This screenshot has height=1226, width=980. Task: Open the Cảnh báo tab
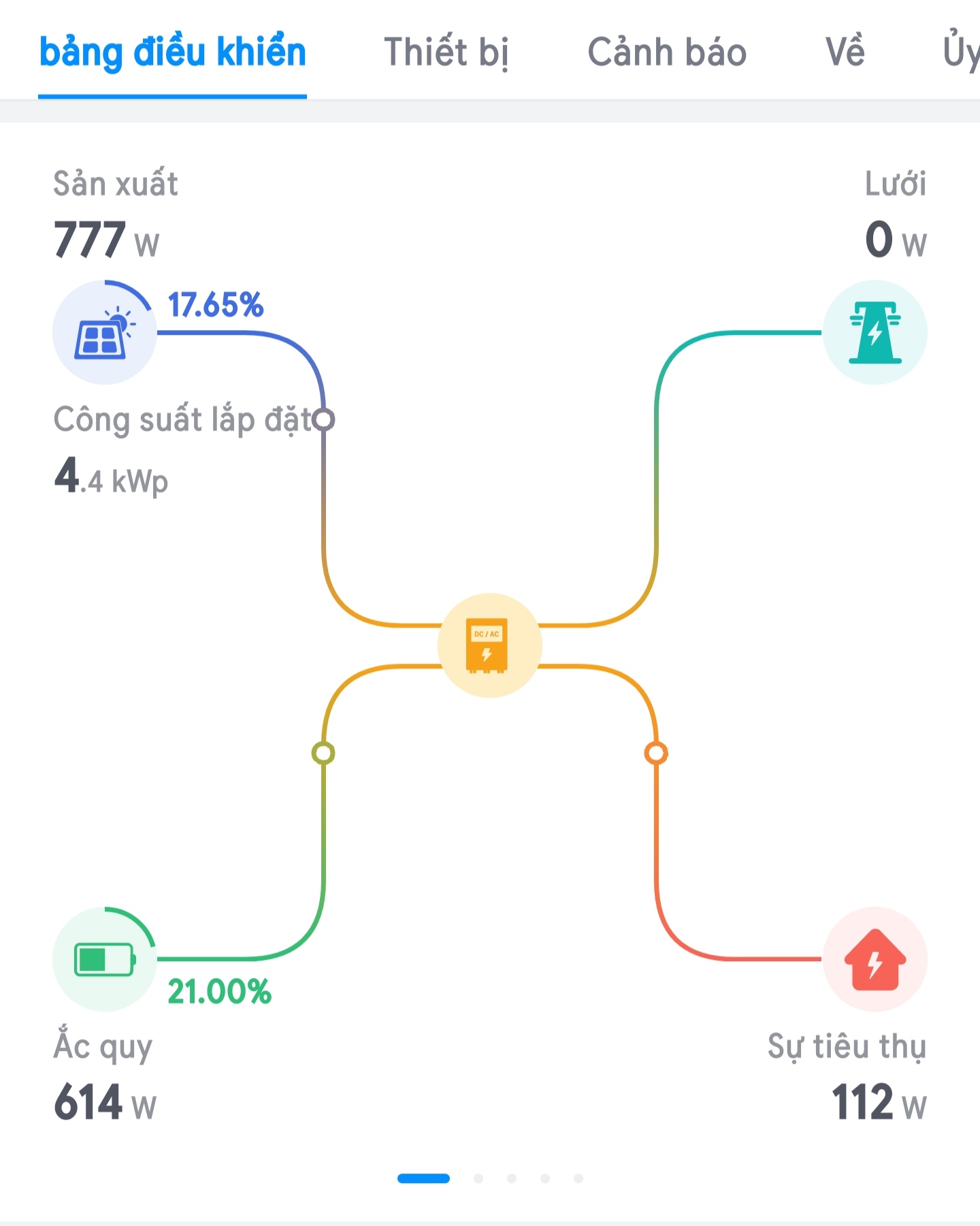667,52
